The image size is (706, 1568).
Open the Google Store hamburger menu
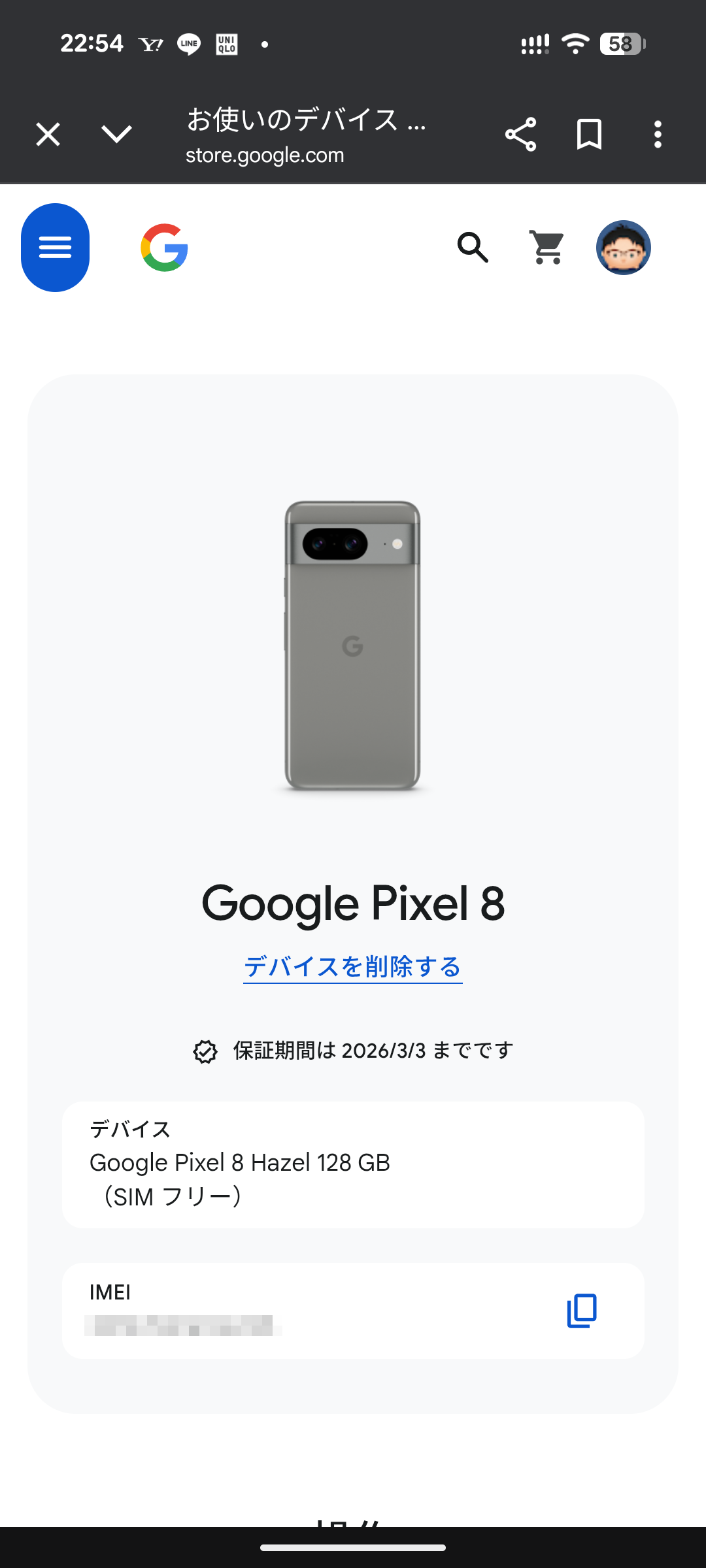click(55, 248)
